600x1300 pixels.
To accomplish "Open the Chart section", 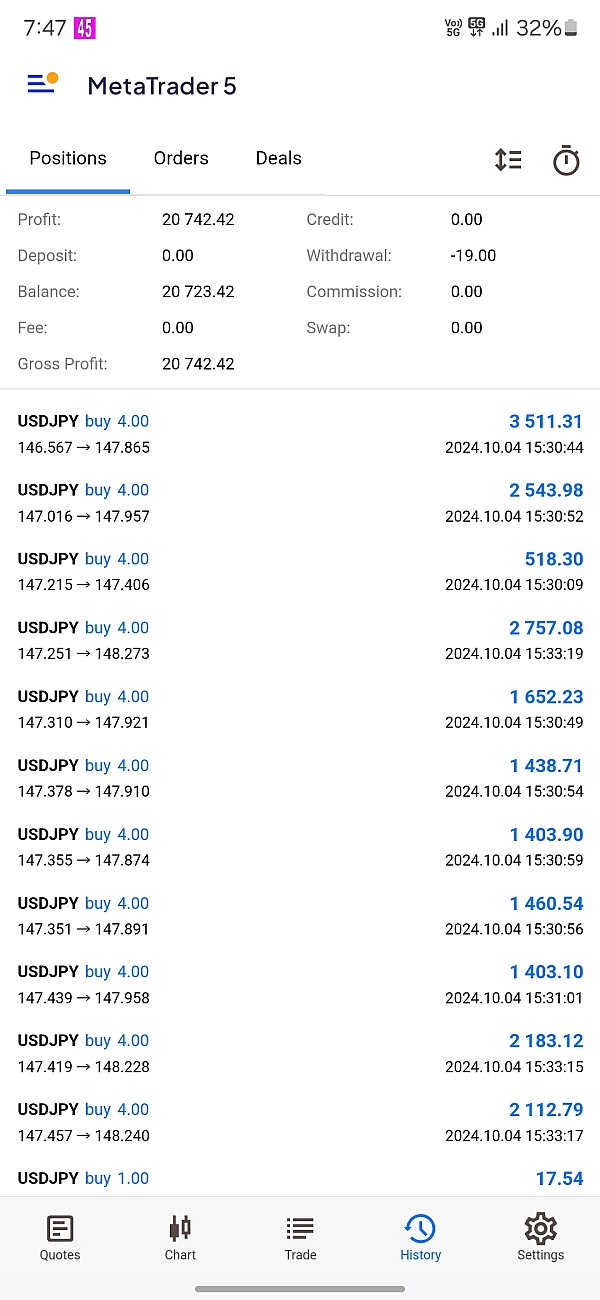I will click(180, 1238).
